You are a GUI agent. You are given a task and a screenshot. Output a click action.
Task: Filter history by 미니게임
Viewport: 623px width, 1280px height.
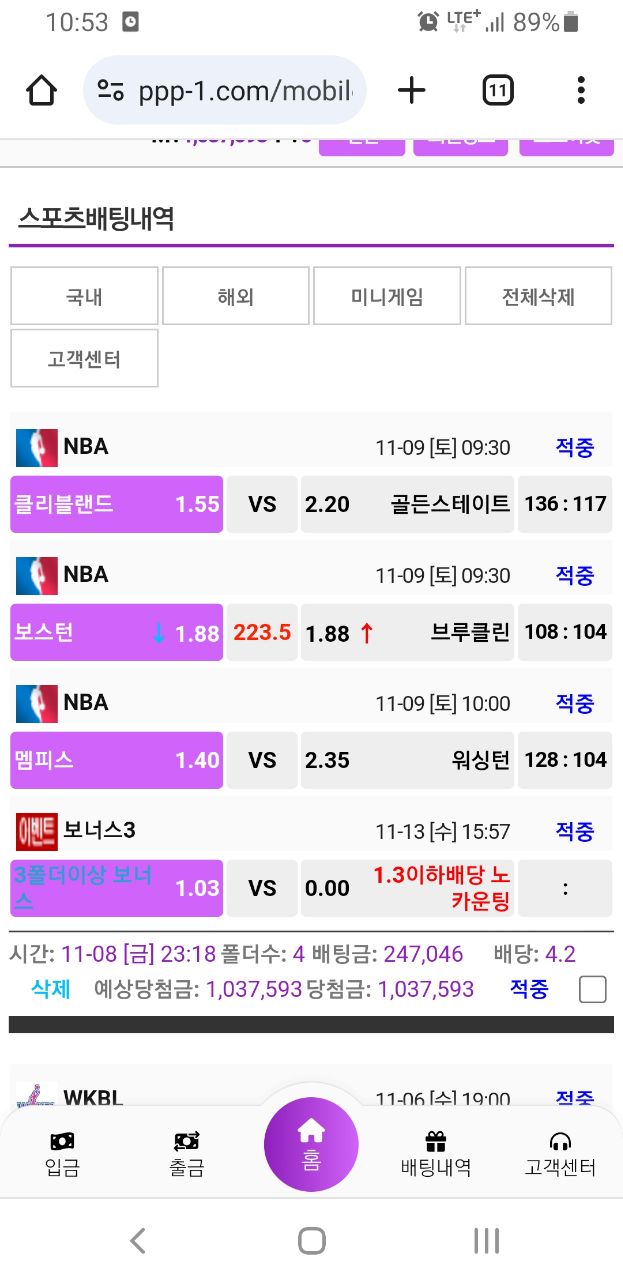(x=387, y=296)
